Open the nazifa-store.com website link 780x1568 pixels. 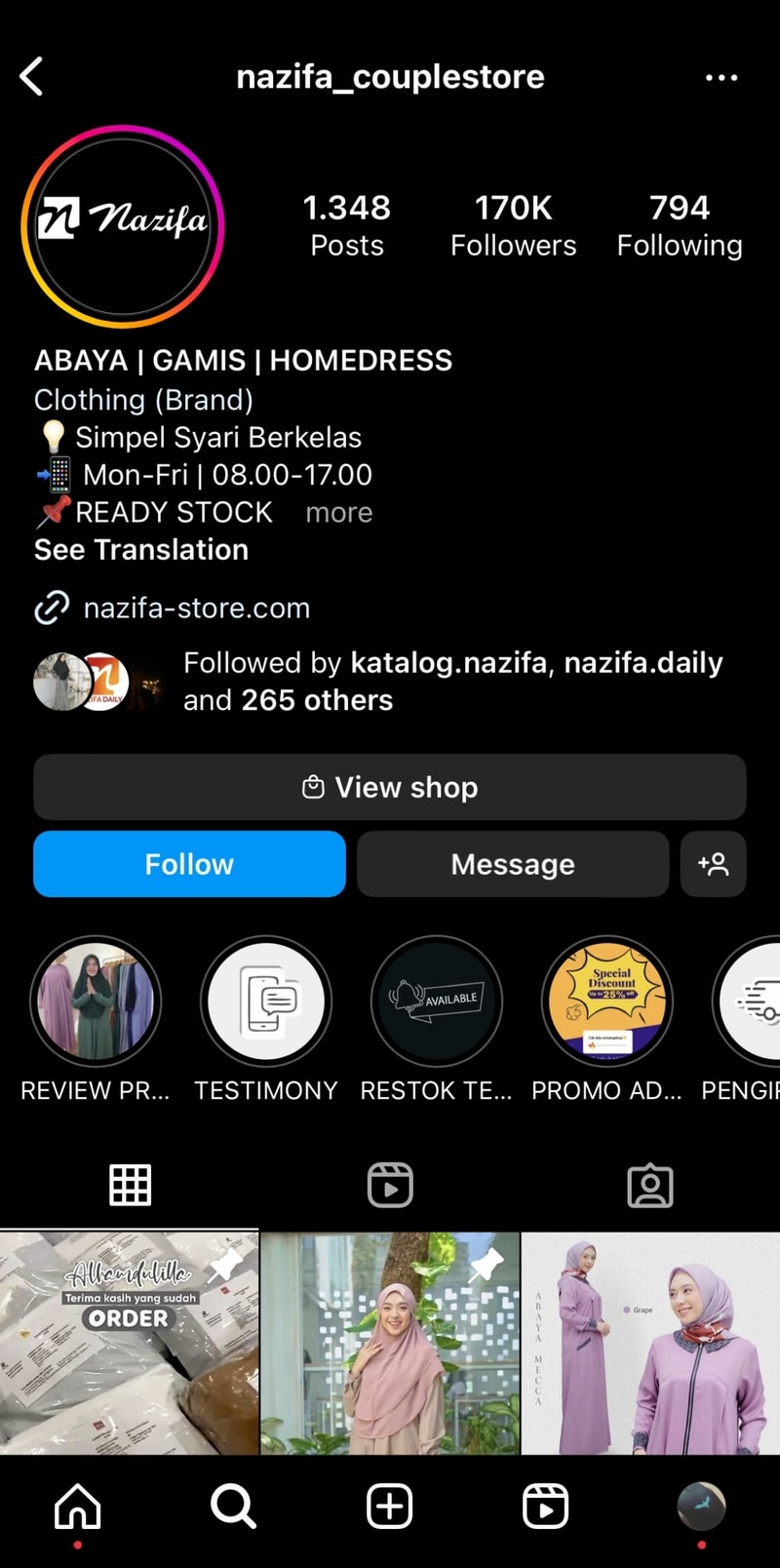coord(196,608)
